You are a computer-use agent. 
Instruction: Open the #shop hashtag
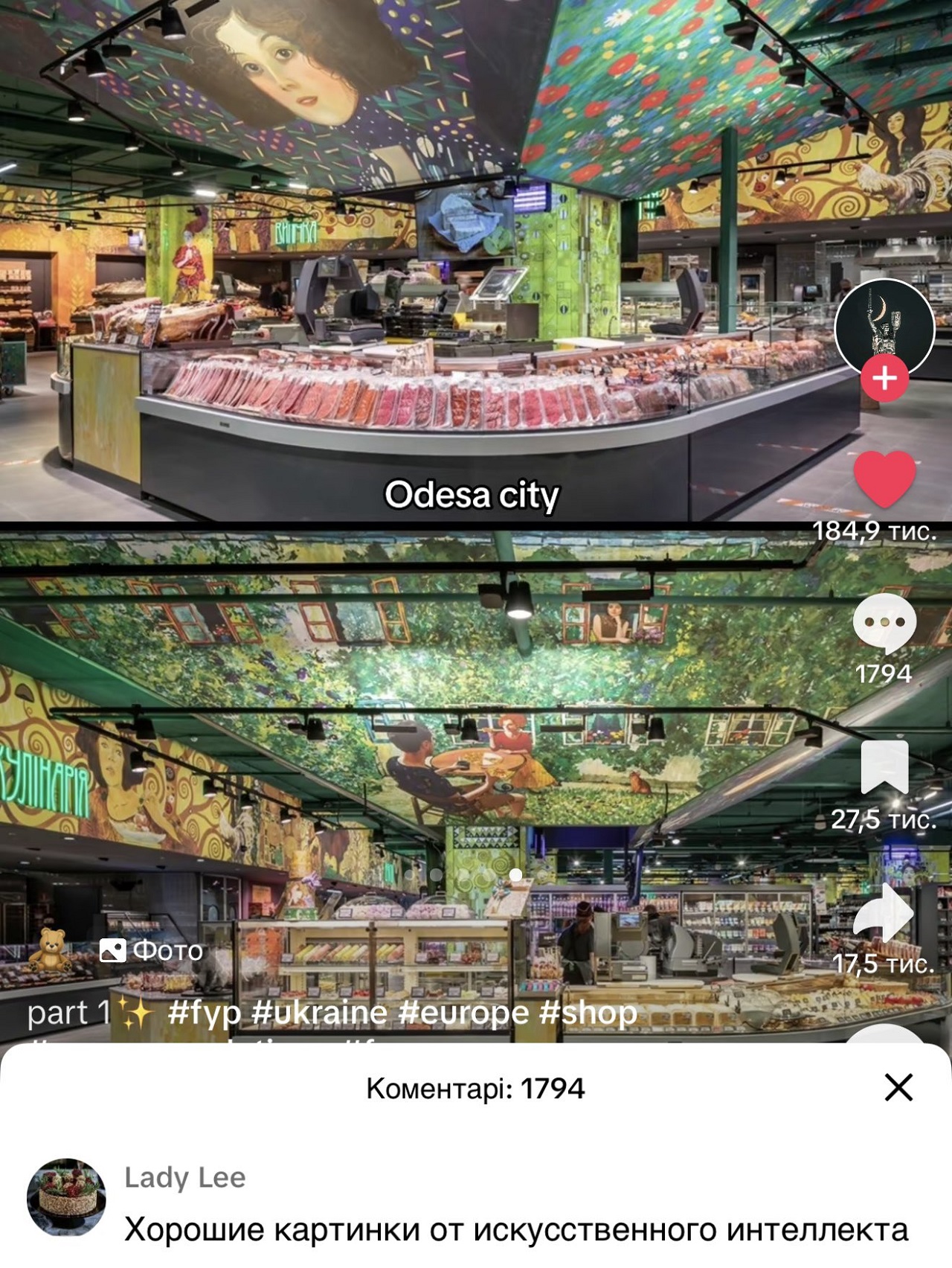point(588,1013)
